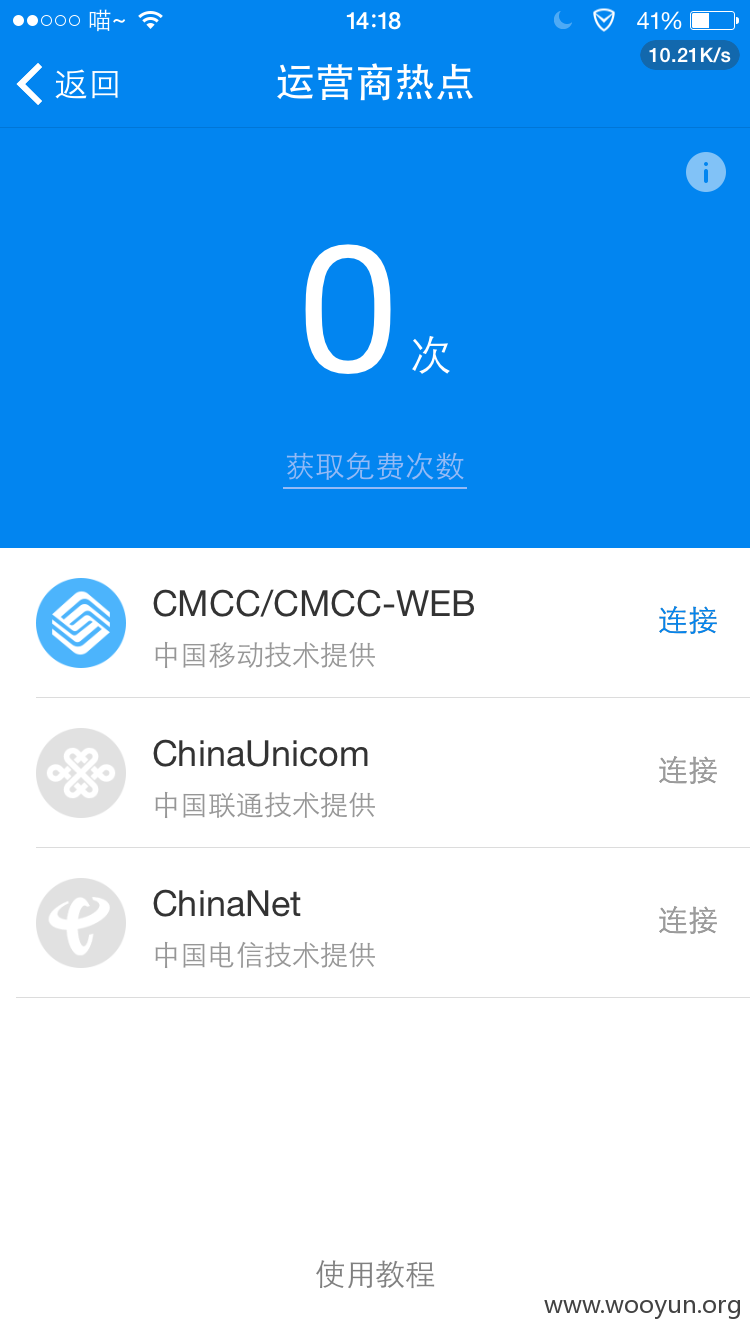Connect to the CMCC/CMCC-WEB hotspot
Viewport: 750px width, 1334px height.
point(688,621)
